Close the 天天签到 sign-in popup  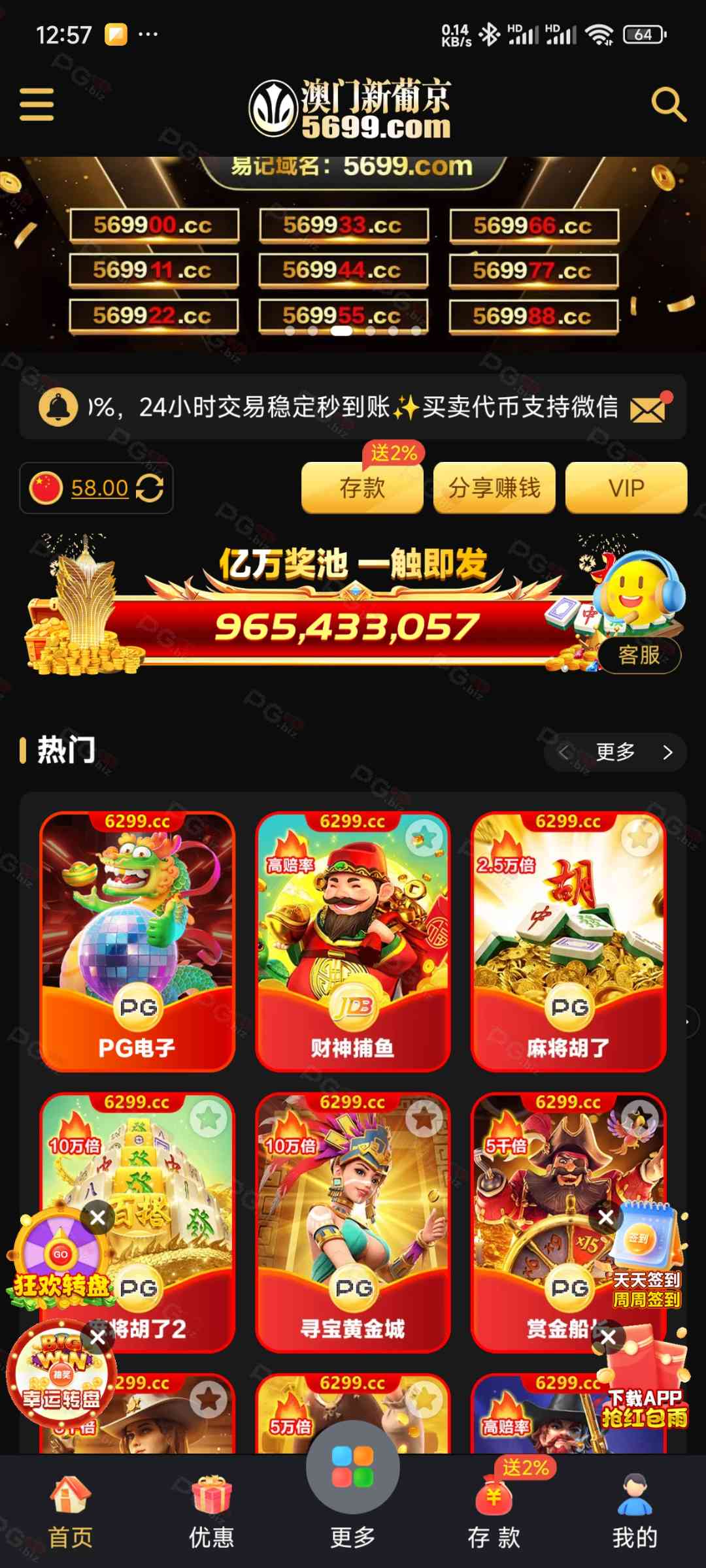(x=606, y=1218)
